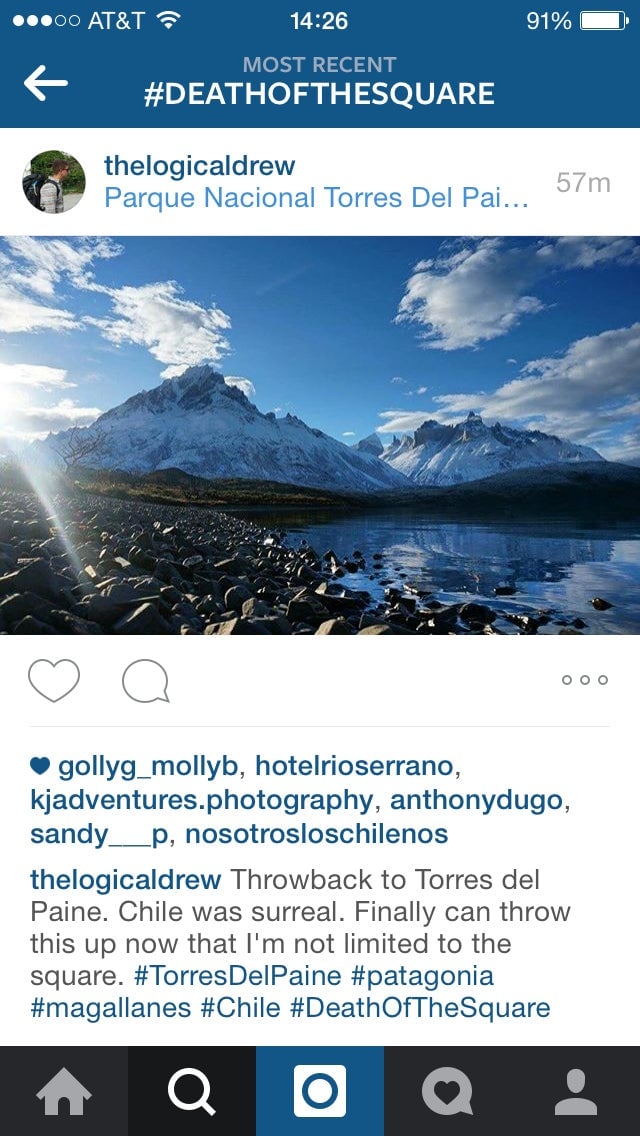Open the mountain lake photo post

(x=320, y=435)
